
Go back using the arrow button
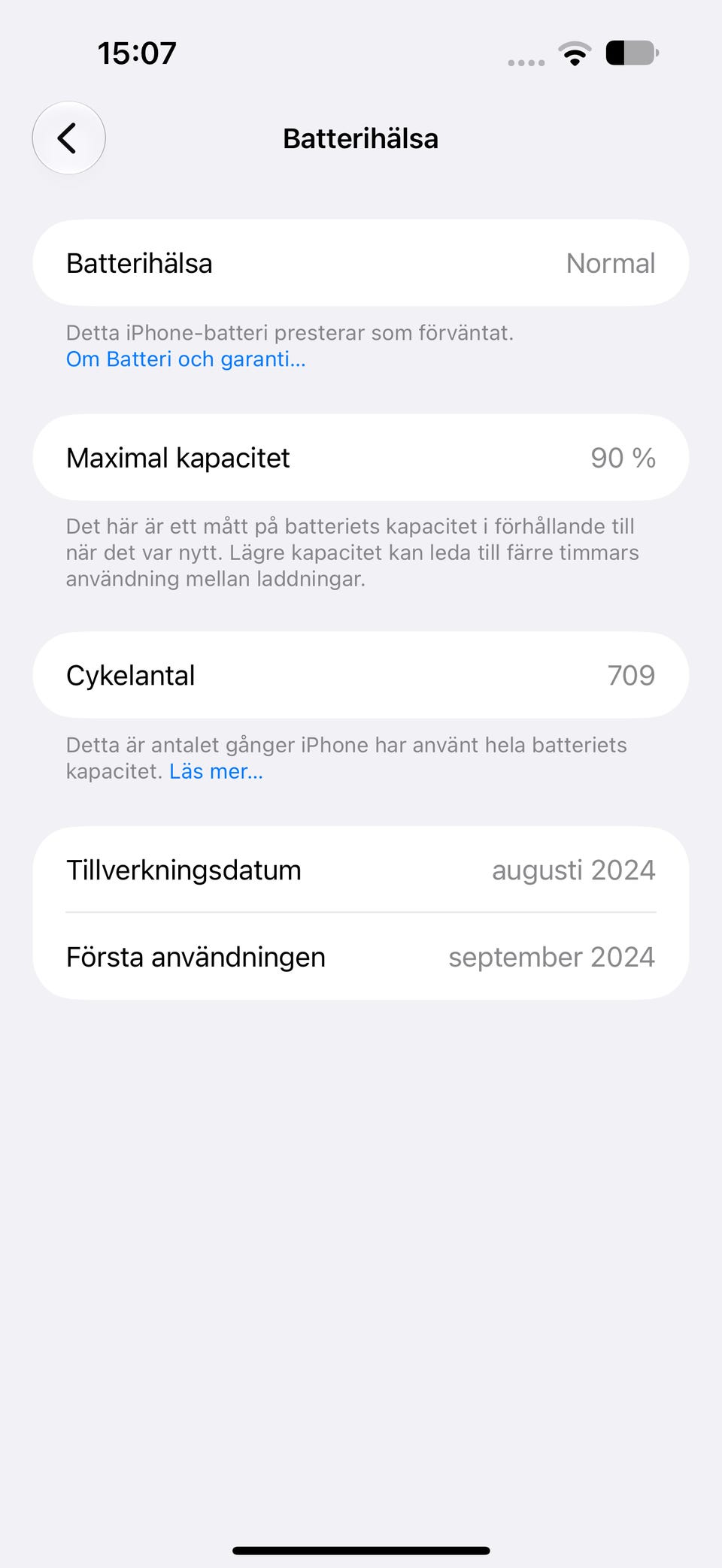[x=68, y=138]
